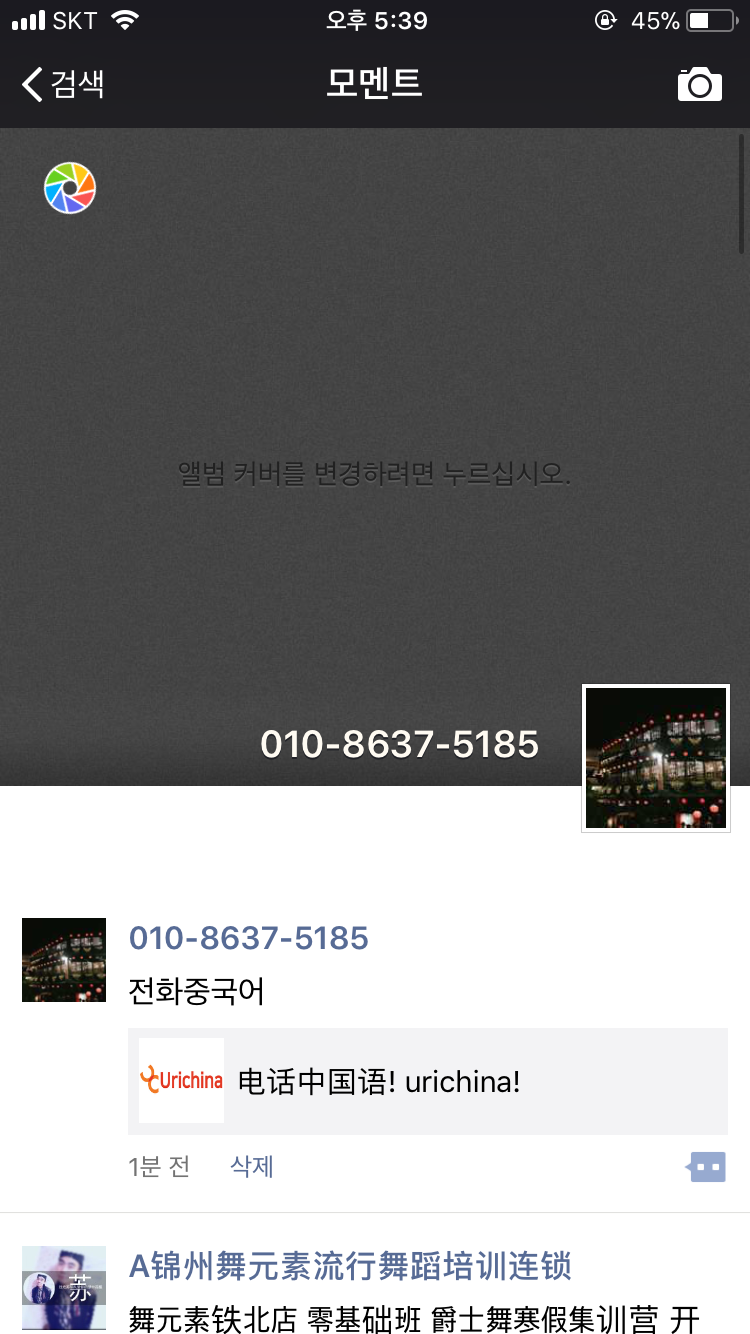The image size is (750, 1334).
Task: Tap the avatar of the A锦州舞元素 post
Action: pyautogui.click(x=64, y=1287)
